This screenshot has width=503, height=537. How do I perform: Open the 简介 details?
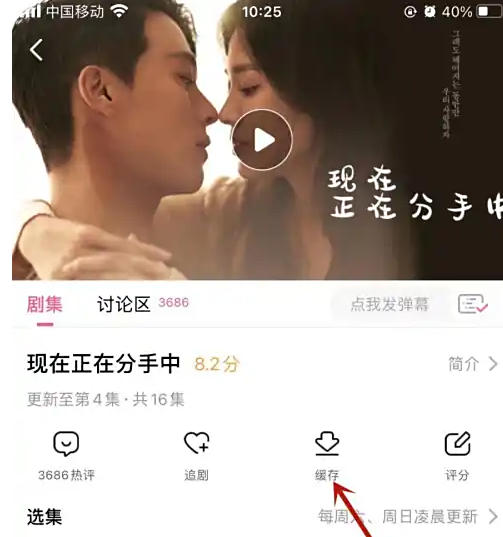(x=473, y=364)
